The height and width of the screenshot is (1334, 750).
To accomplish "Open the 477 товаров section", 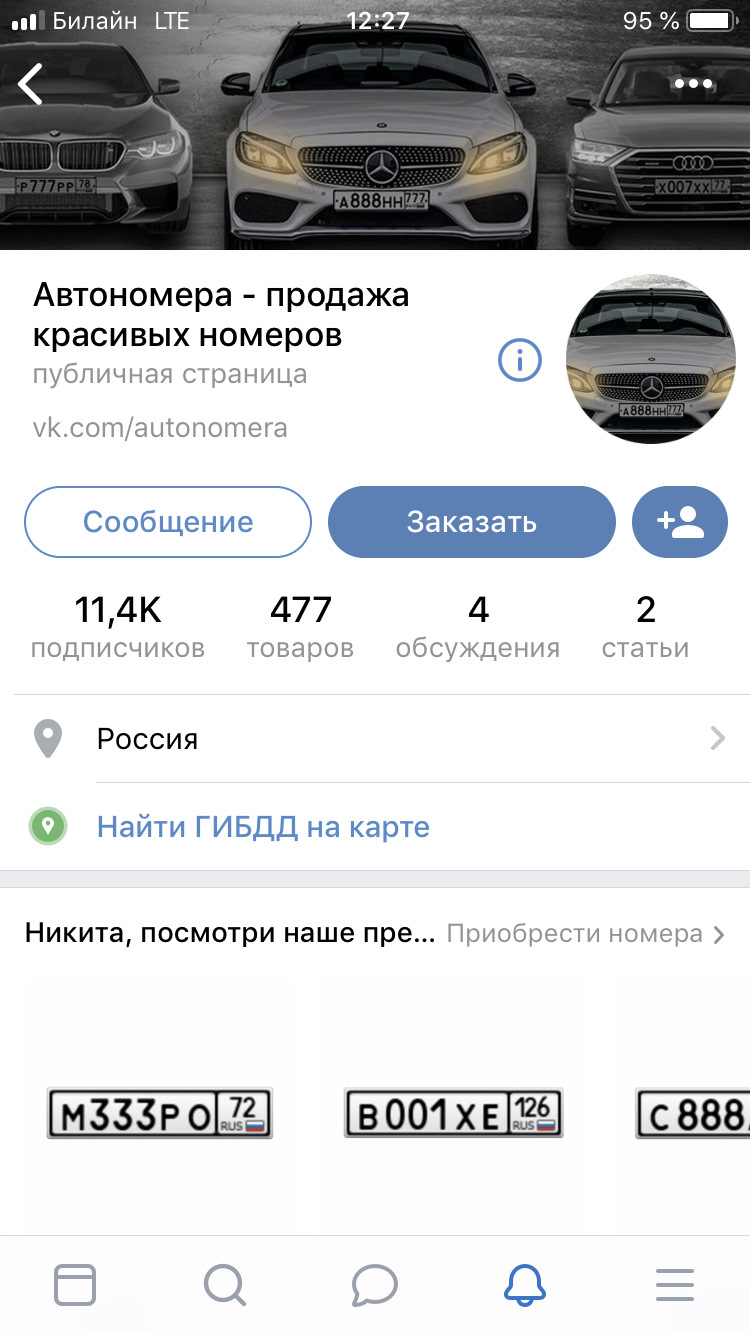I will click(x=300, y=627).
